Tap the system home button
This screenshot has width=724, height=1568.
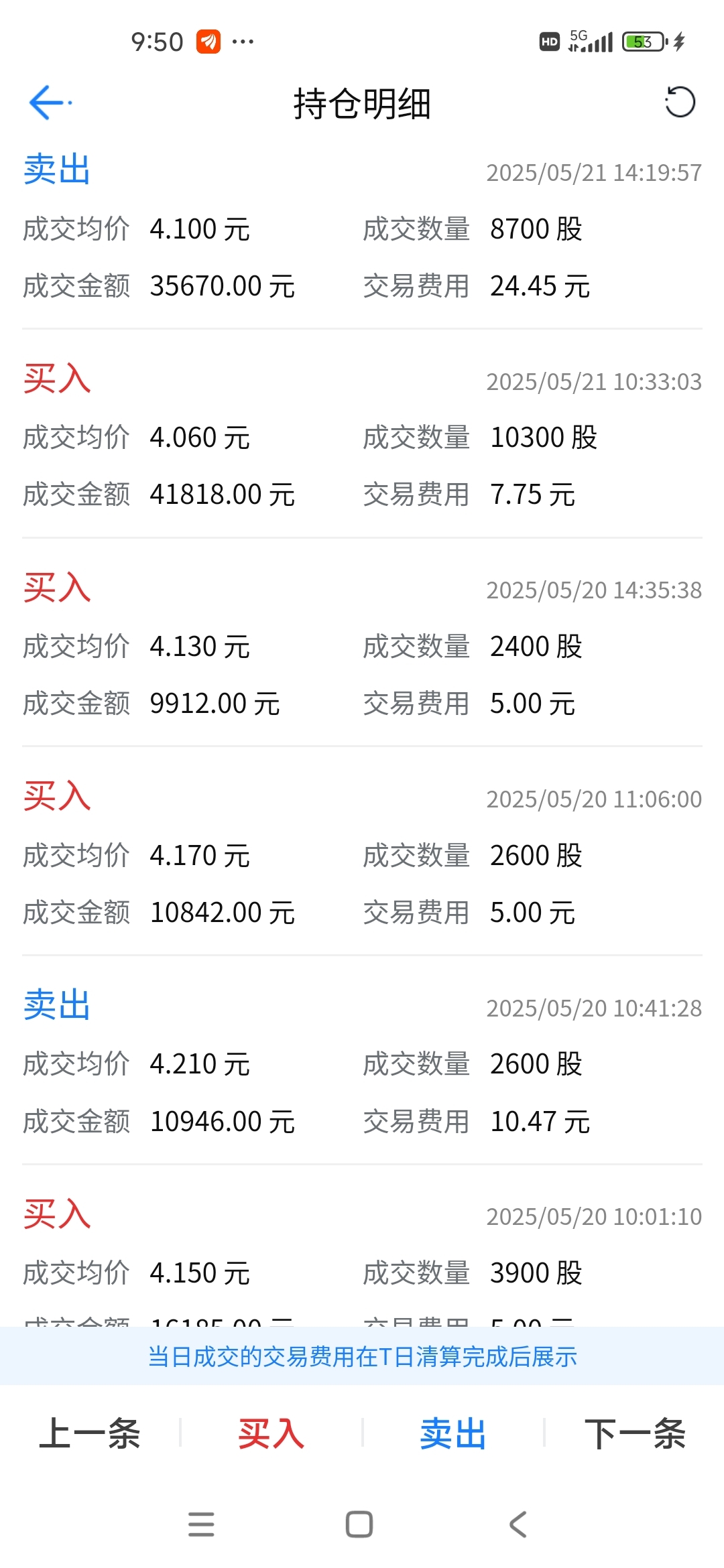[x=359, y=1524]
